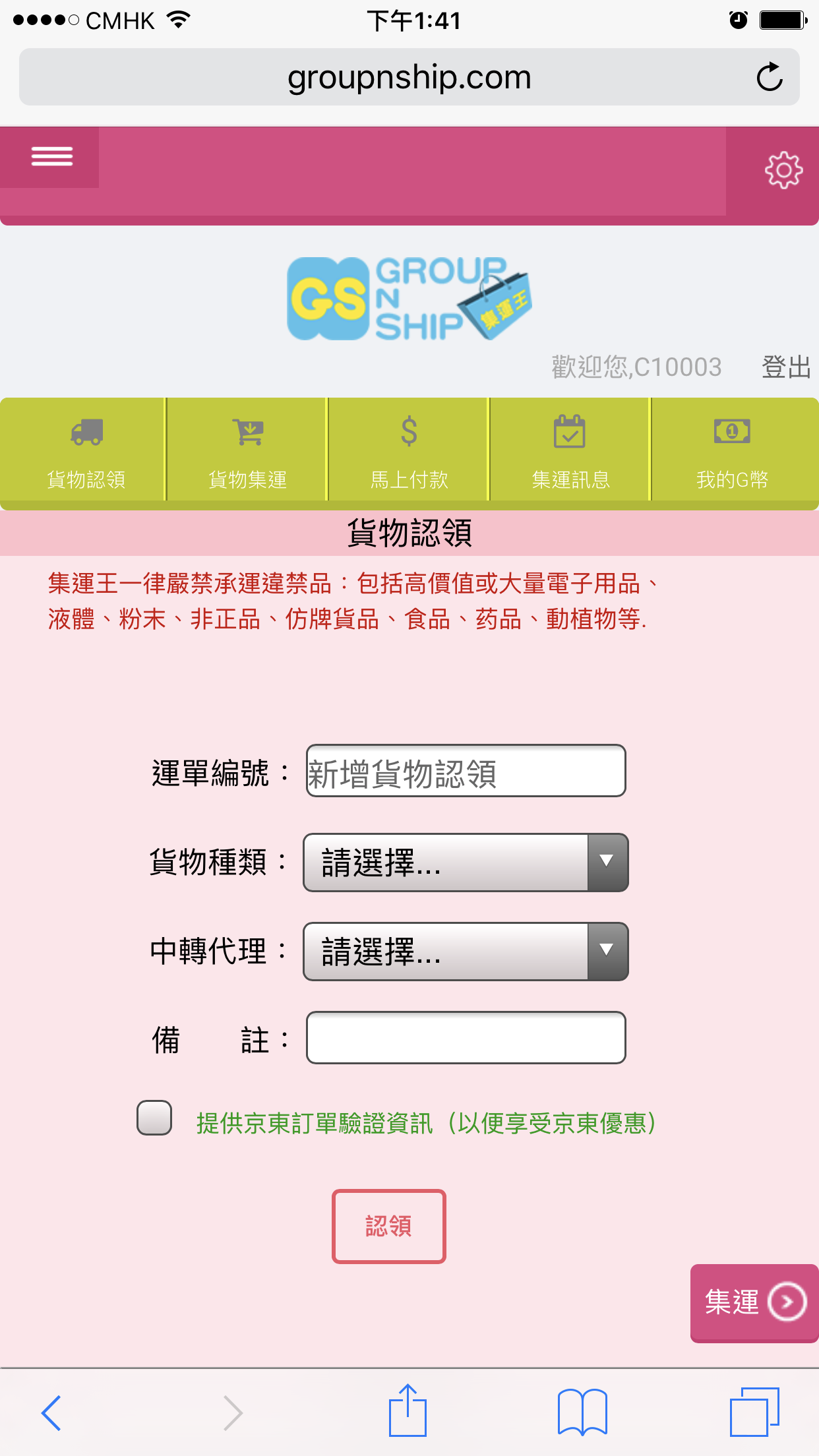Focus the 備註 text field
This screenshot has height=1456, width=819.
click(x=466, y=1038)
